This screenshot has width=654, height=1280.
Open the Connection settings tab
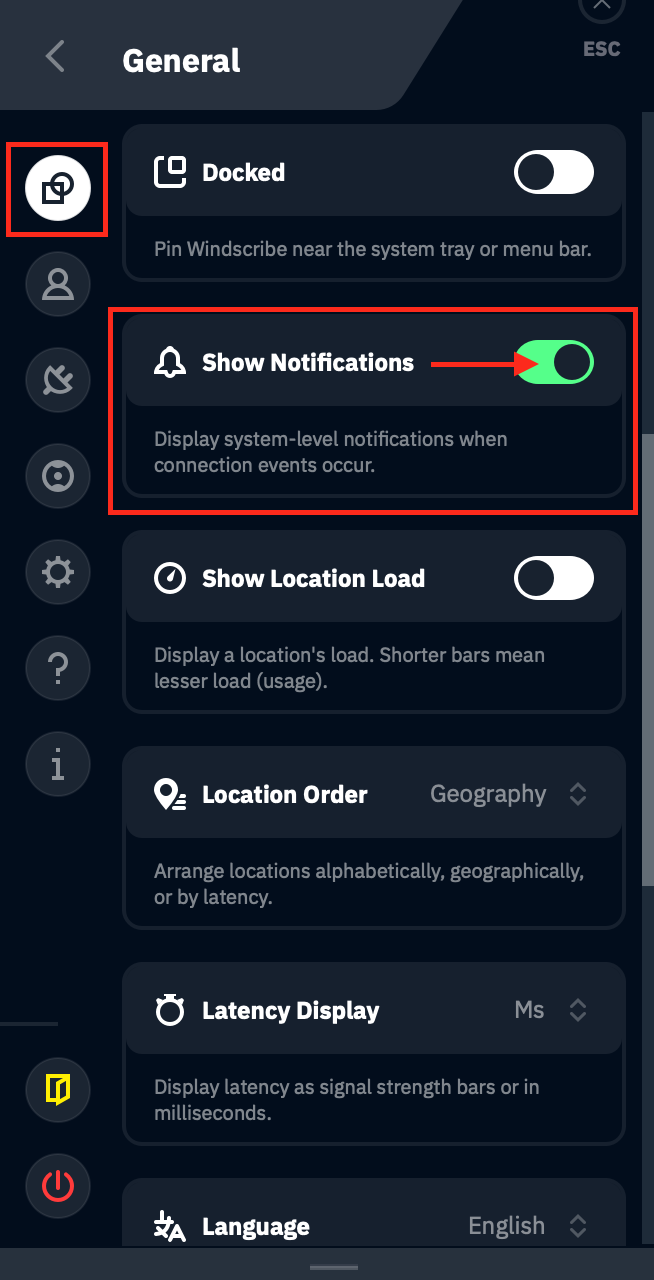pyautogui.click(x=58, y=380)
